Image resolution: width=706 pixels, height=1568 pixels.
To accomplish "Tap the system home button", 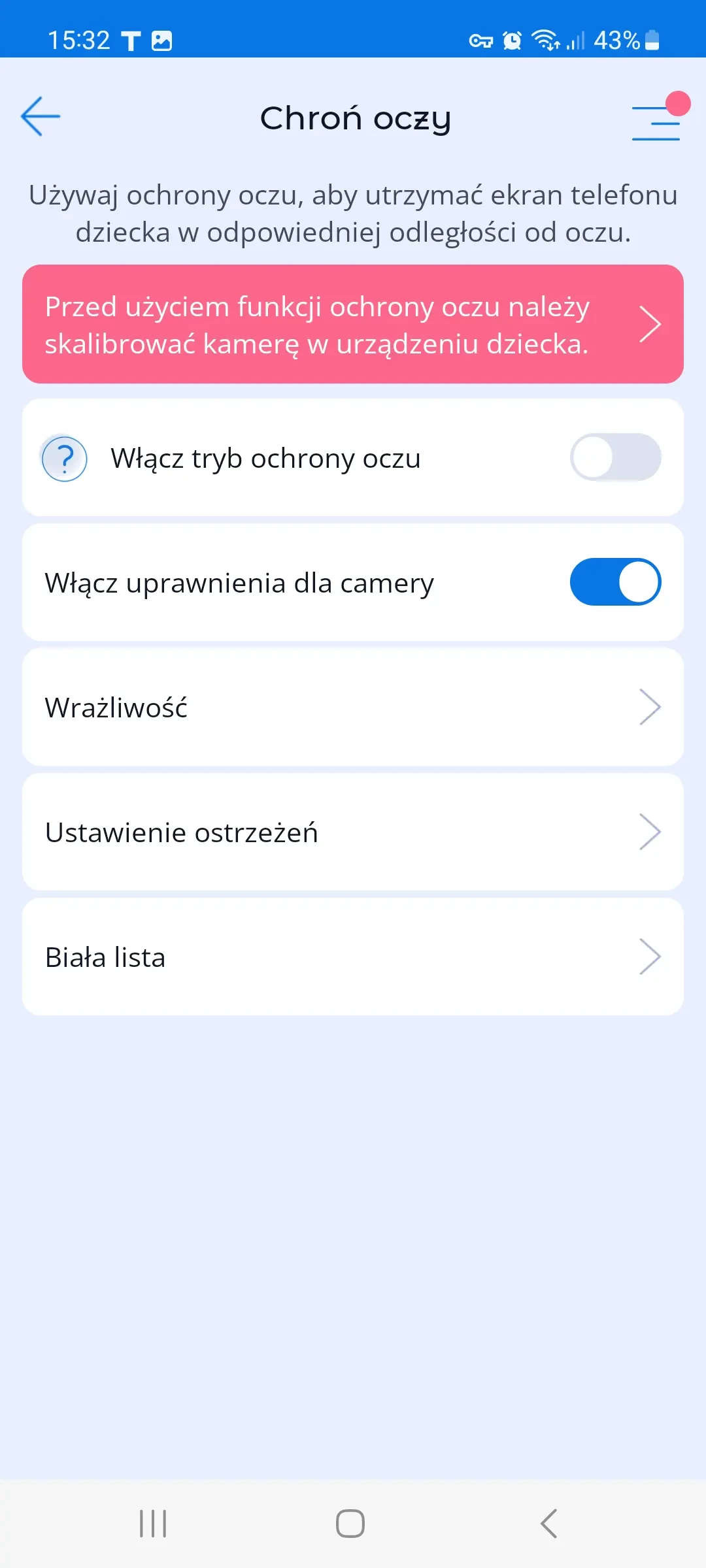I will coord(350,1524).
